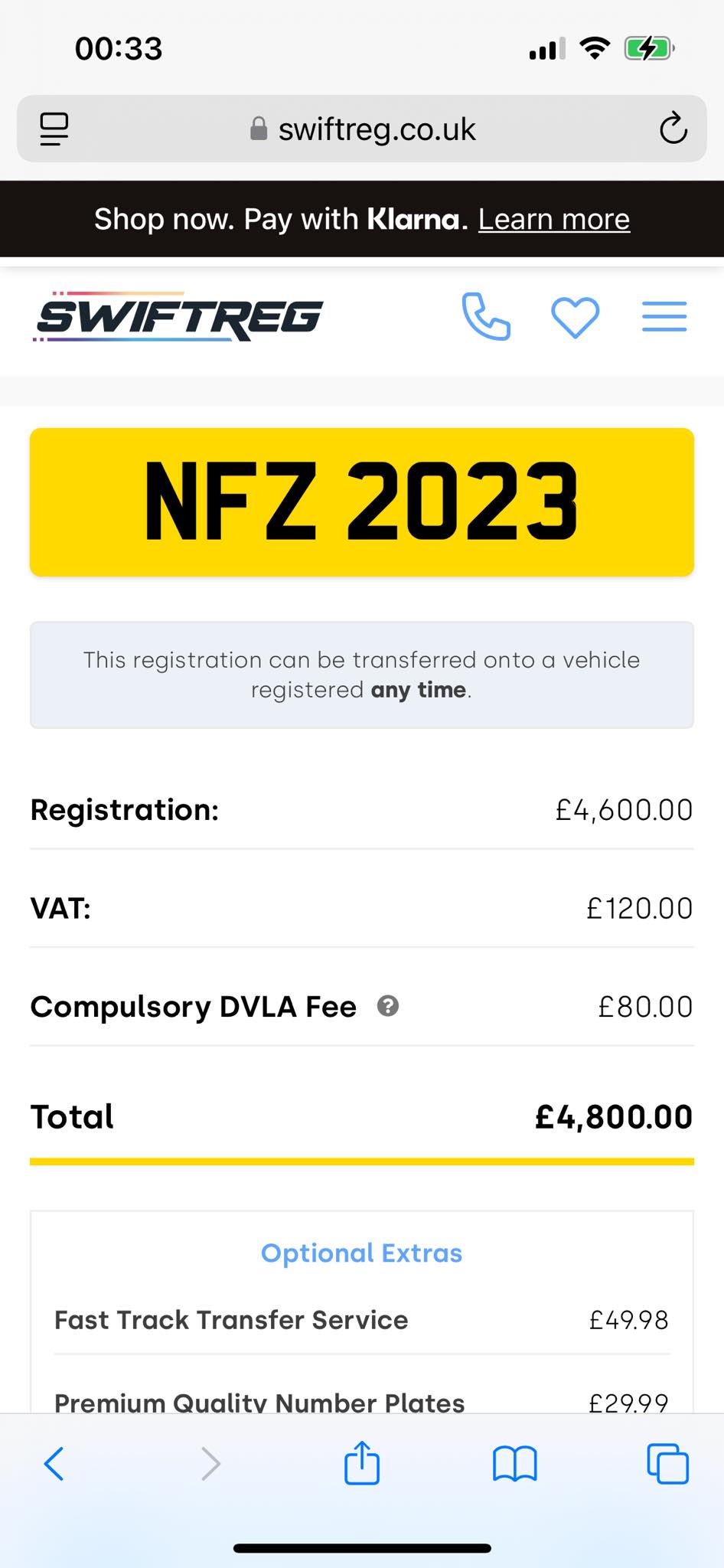724x1568 pixels.
Task: Open Safari bookmarks
Action: pyautogui.click(x=515, y=1464)
